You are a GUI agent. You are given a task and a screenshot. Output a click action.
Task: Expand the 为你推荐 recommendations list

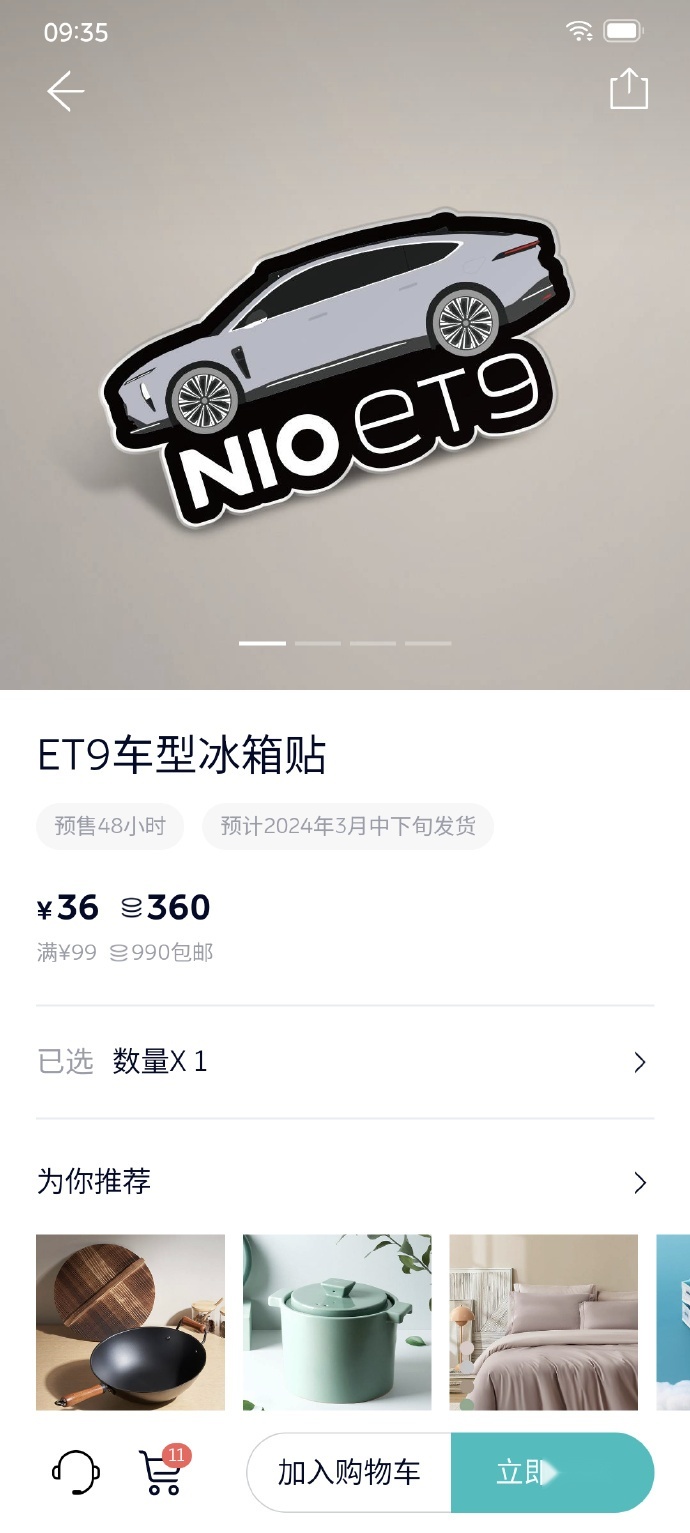(640, 1183)
